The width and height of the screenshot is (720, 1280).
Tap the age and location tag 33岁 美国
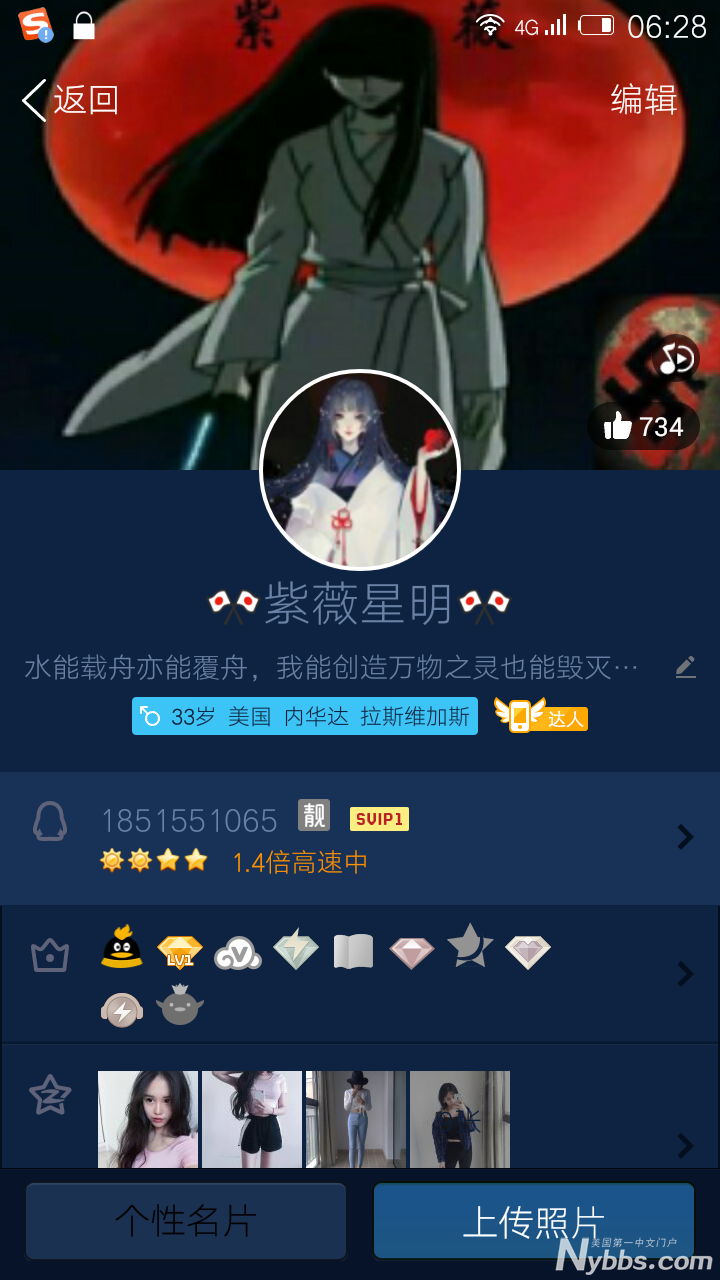305,716
